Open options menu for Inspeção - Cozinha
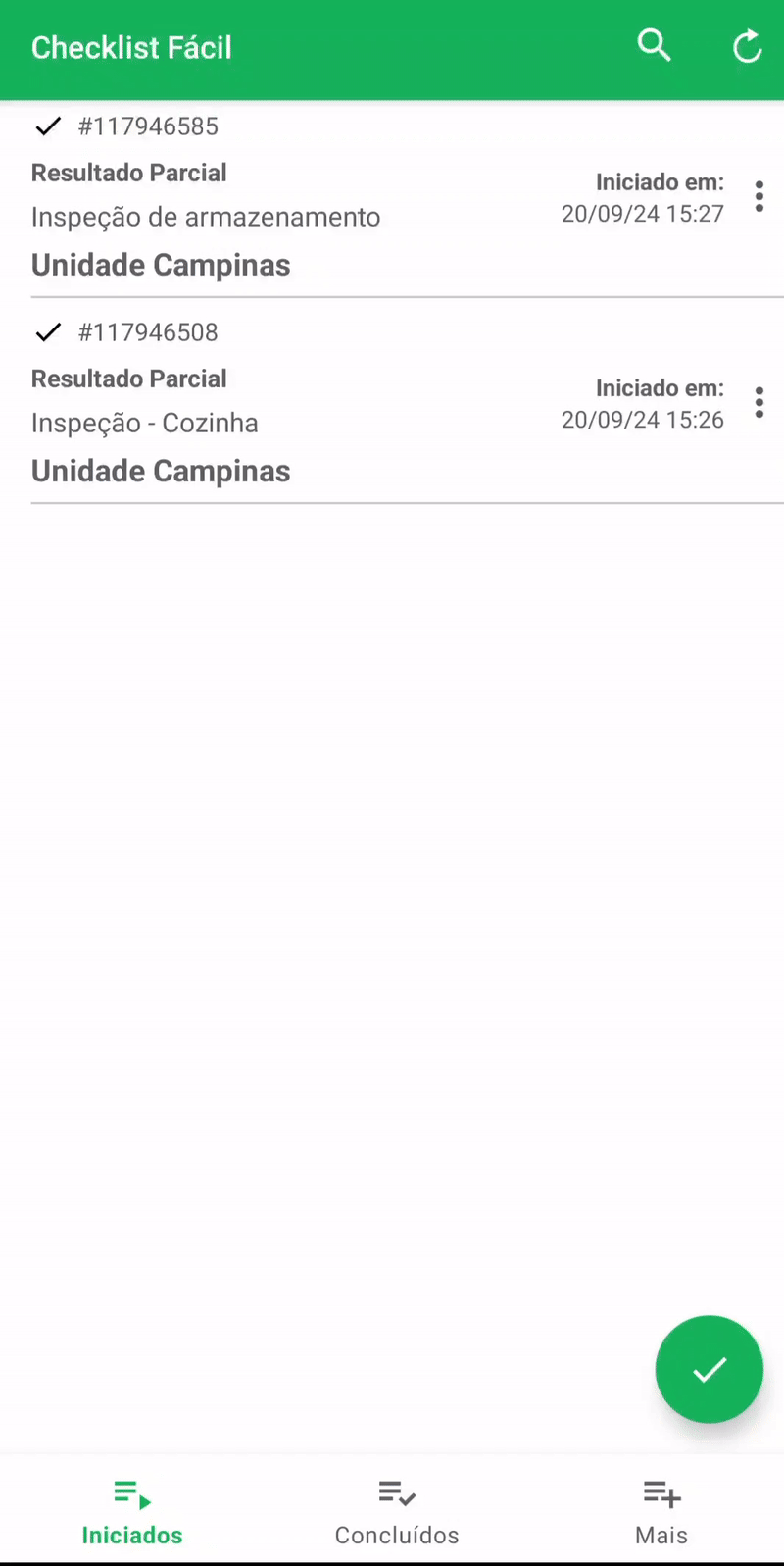This screenshot has height=1566, width=784. point(759,403)
